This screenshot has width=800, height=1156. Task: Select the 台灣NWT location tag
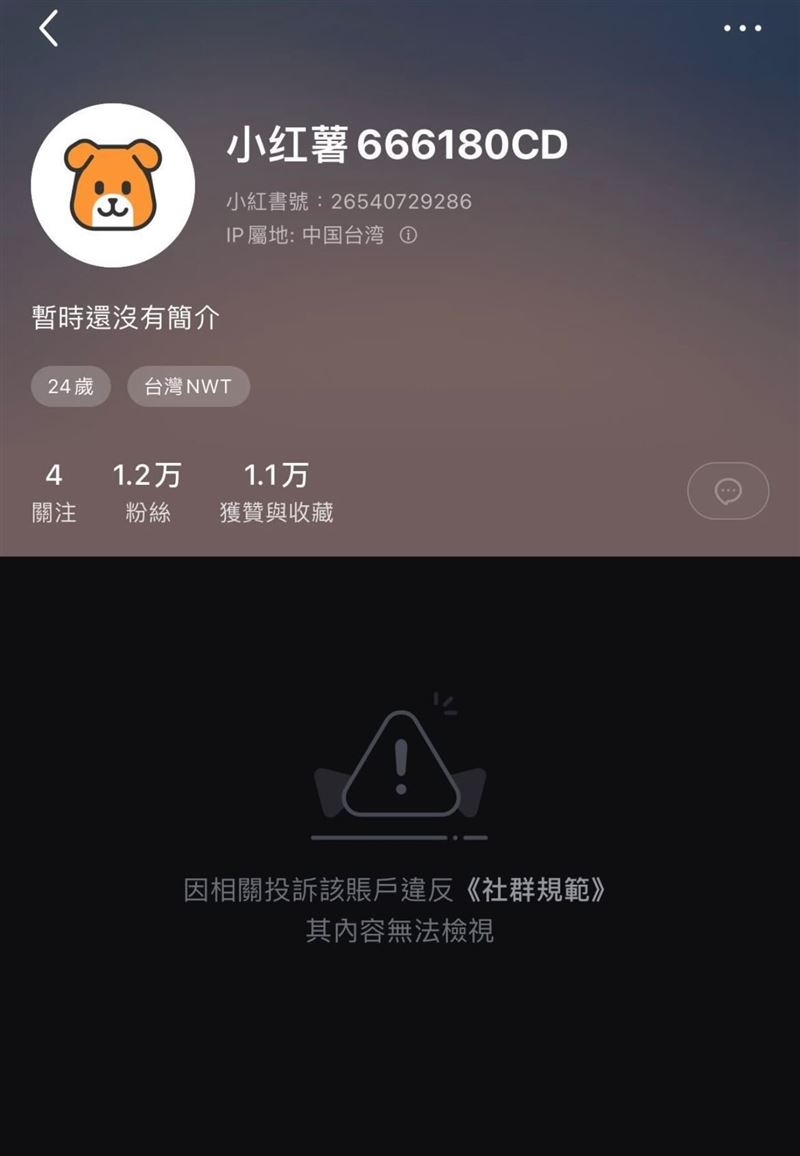coord(188,386)
